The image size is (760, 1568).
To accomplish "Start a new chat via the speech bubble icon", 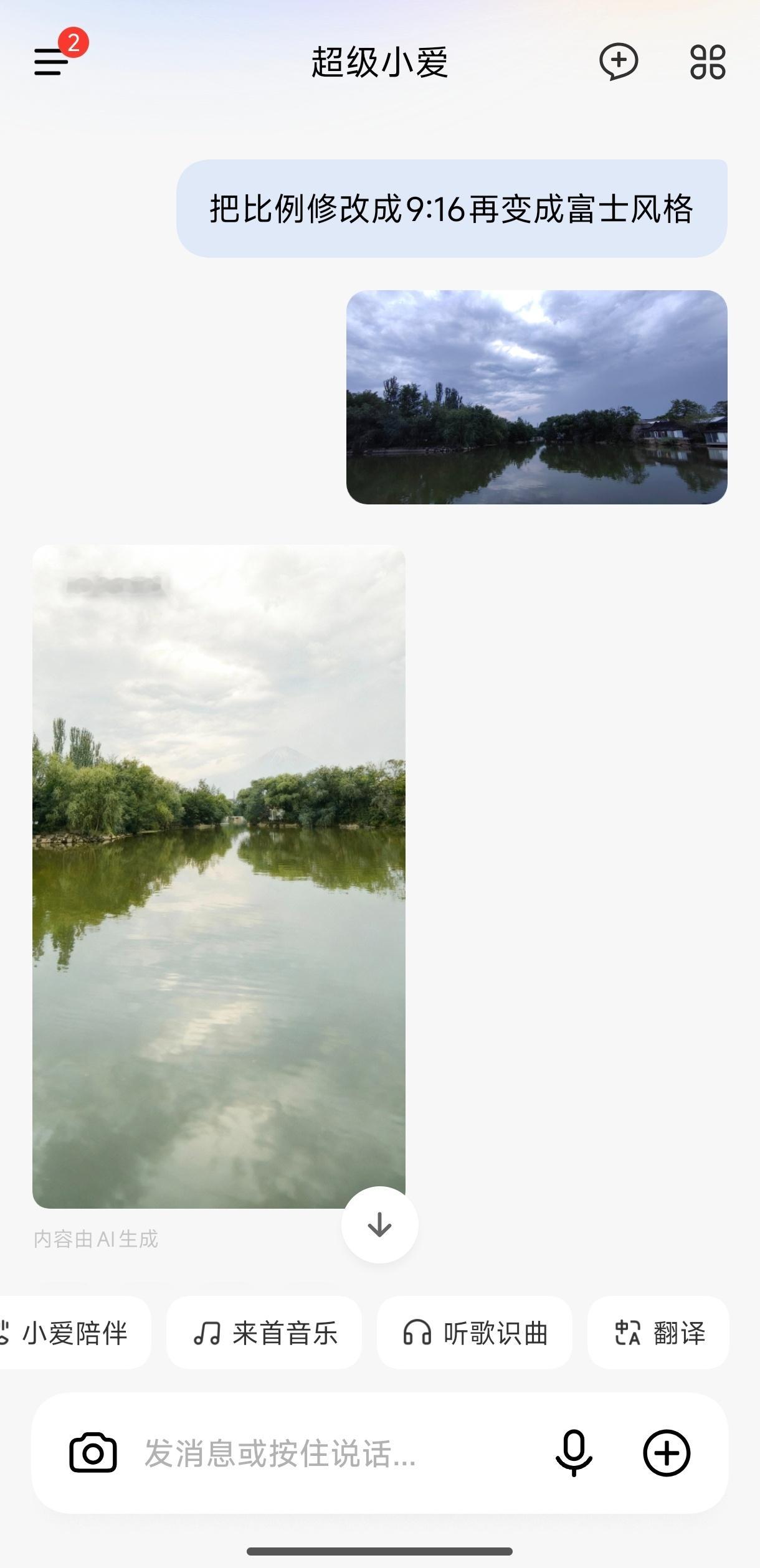I will coord(619,62).
